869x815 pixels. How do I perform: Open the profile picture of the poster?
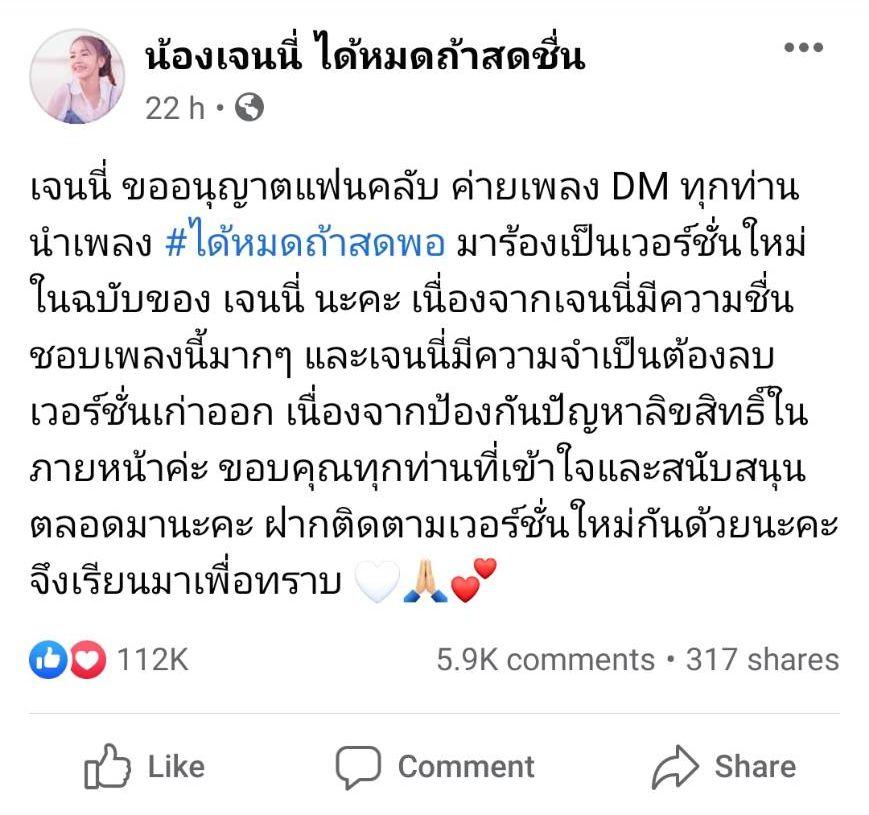pyautogui.click(x=78, y=76)
